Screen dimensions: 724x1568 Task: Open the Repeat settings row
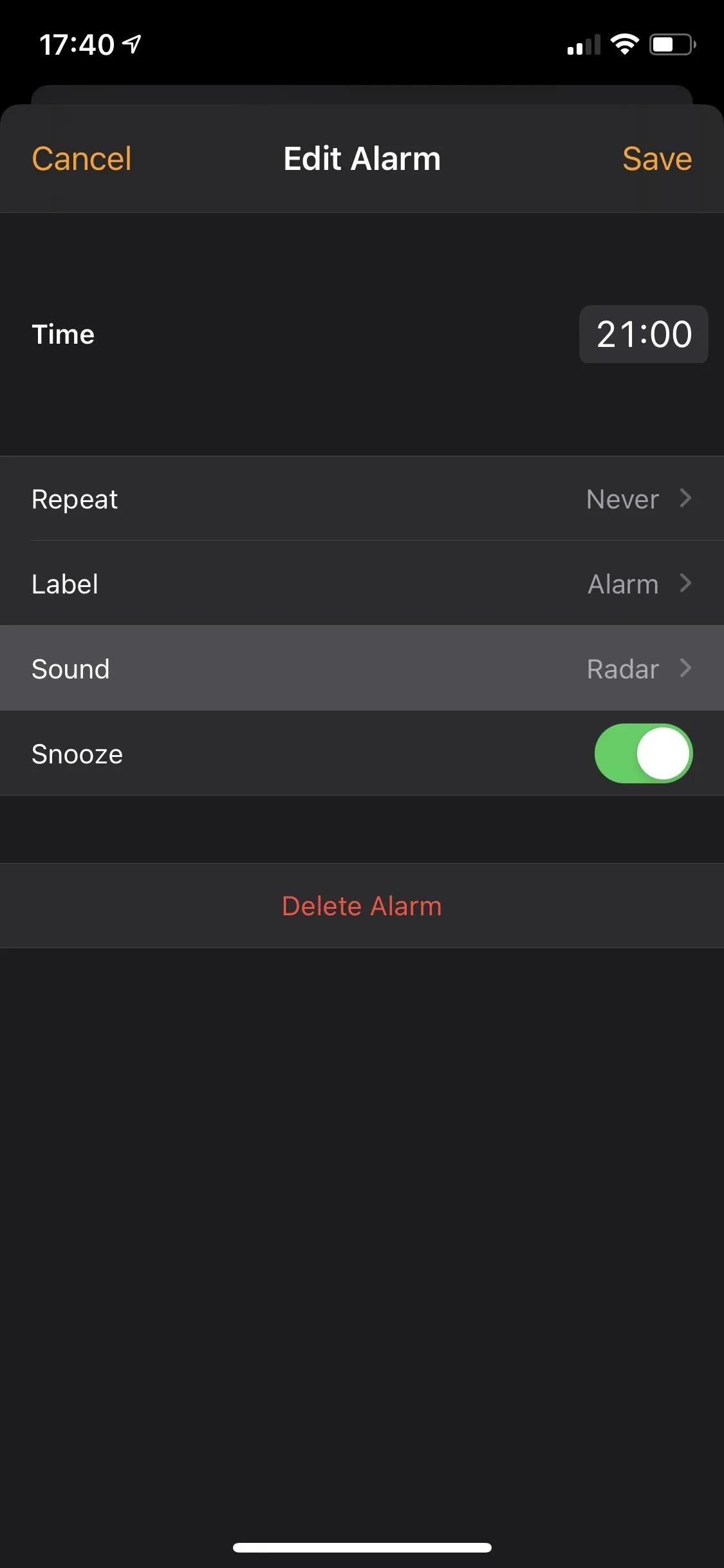coord(362,499)
